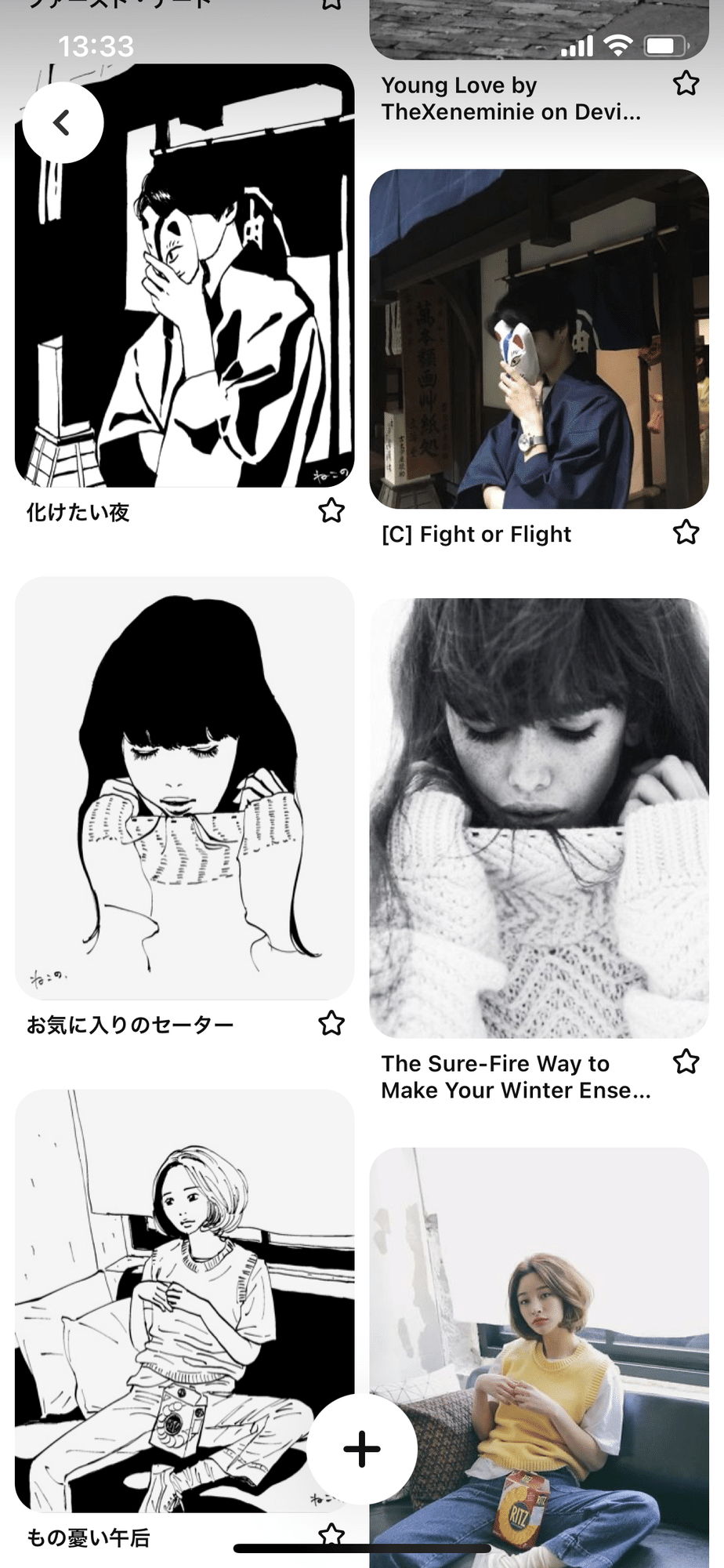724x1568 pixels.
Task: Open the [C] Fight or Flight photo
Action: [539, 339]
